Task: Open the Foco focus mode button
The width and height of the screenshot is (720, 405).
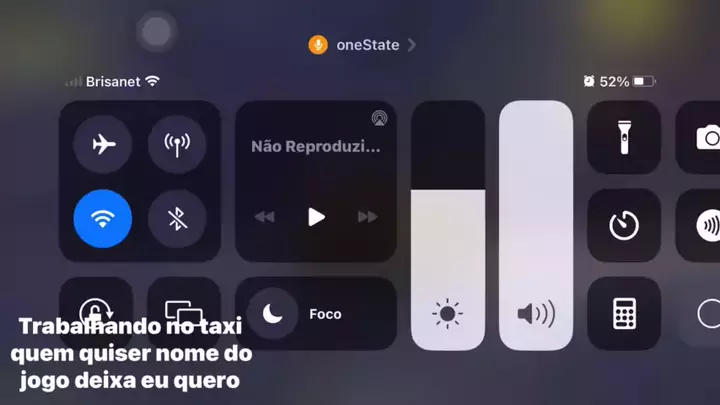Action: click(315, 313)
